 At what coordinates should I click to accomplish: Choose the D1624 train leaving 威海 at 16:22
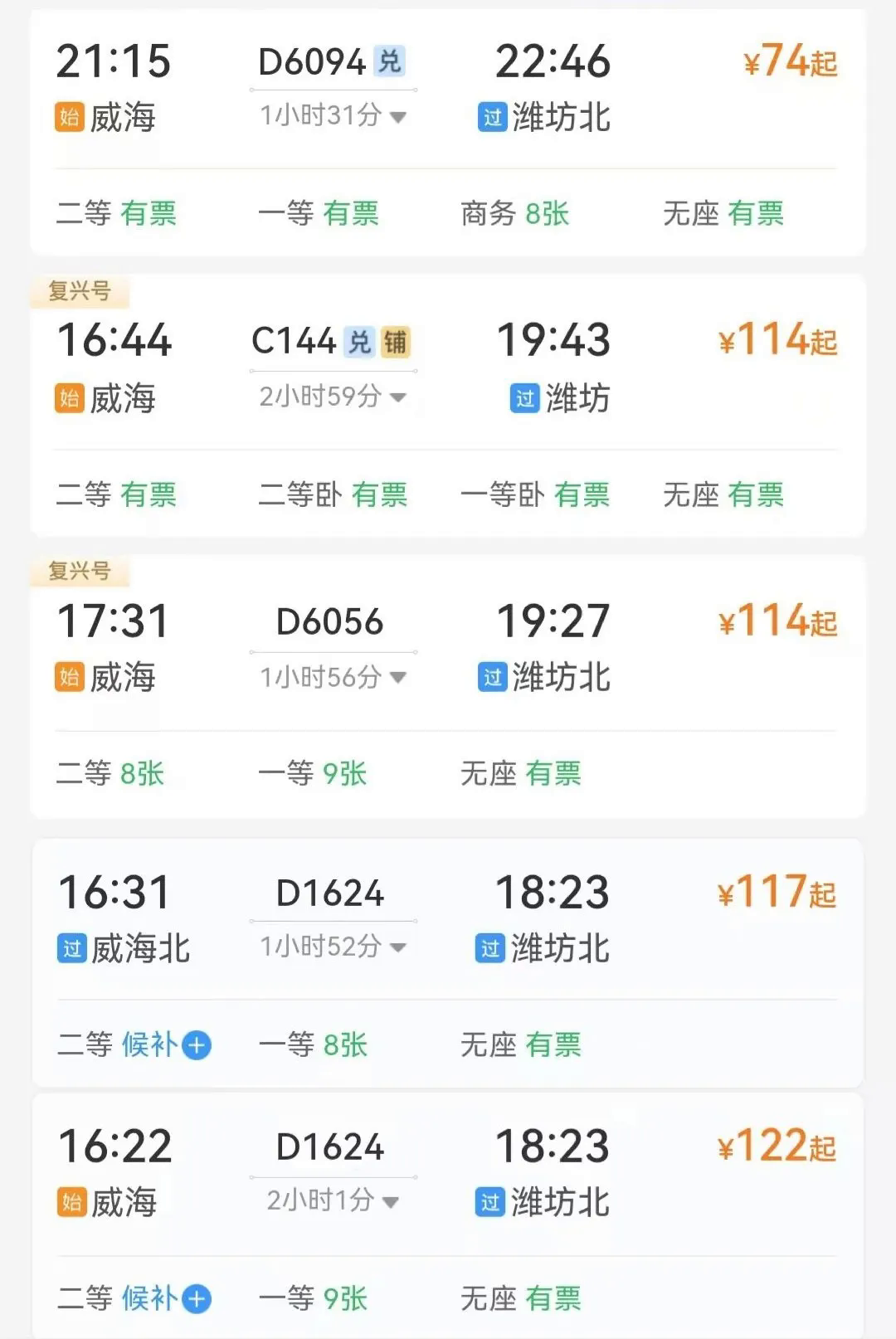point(448,1171)
